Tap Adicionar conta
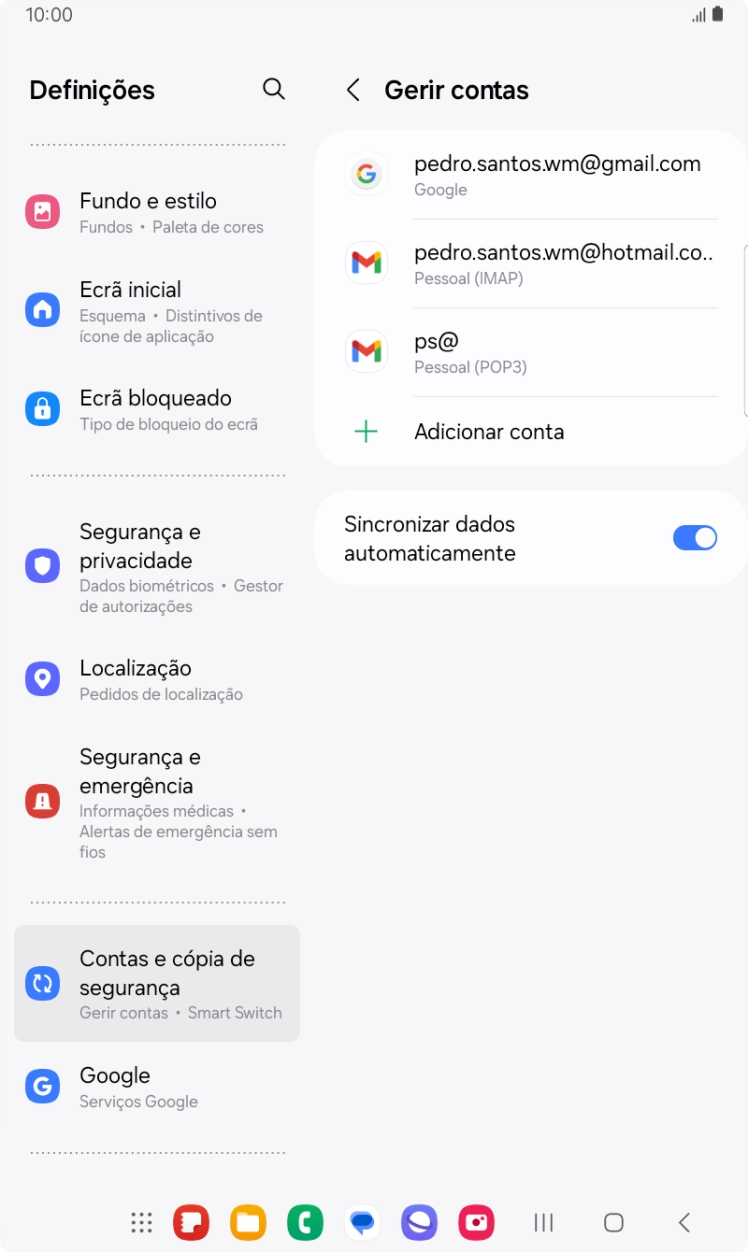Viewport: 748px width, 1252px height. 489,431
